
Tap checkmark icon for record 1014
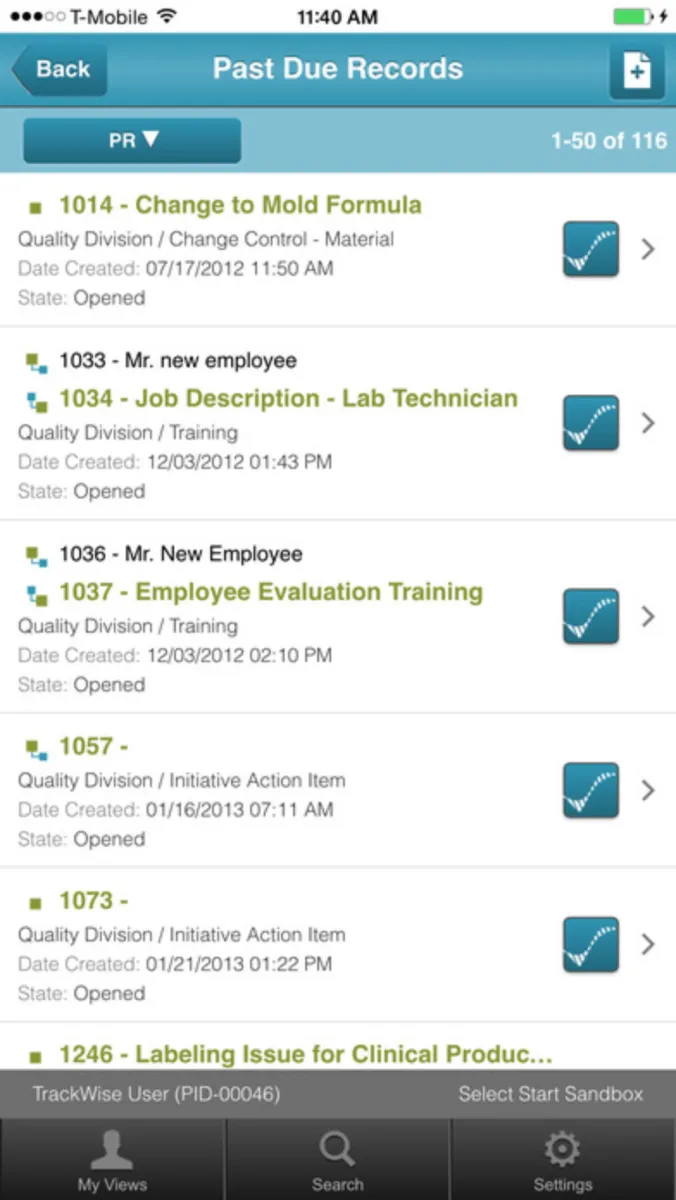(x=590, y=249)
